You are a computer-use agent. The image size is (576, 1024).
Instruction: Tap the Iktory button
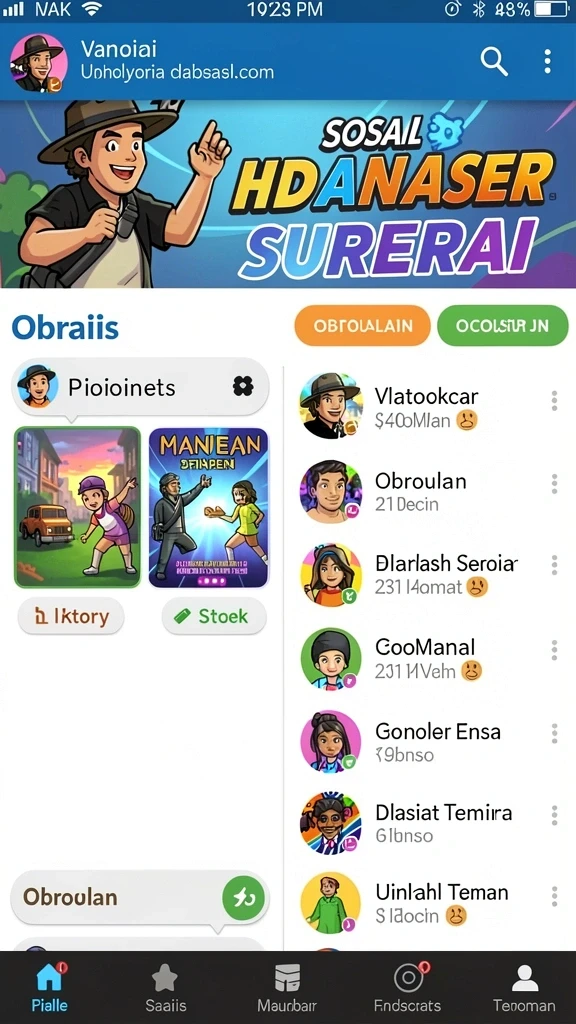point(71,616)
